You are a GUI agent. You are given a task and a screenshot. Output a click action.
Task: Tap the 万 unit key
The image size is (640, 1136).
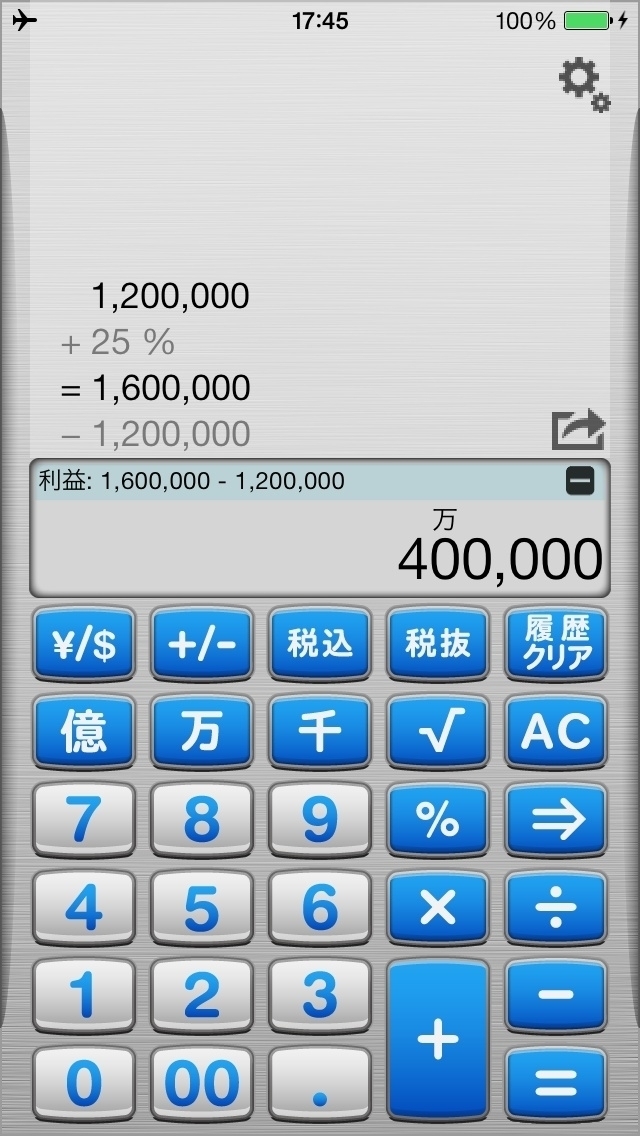click(x=202, y=732)
